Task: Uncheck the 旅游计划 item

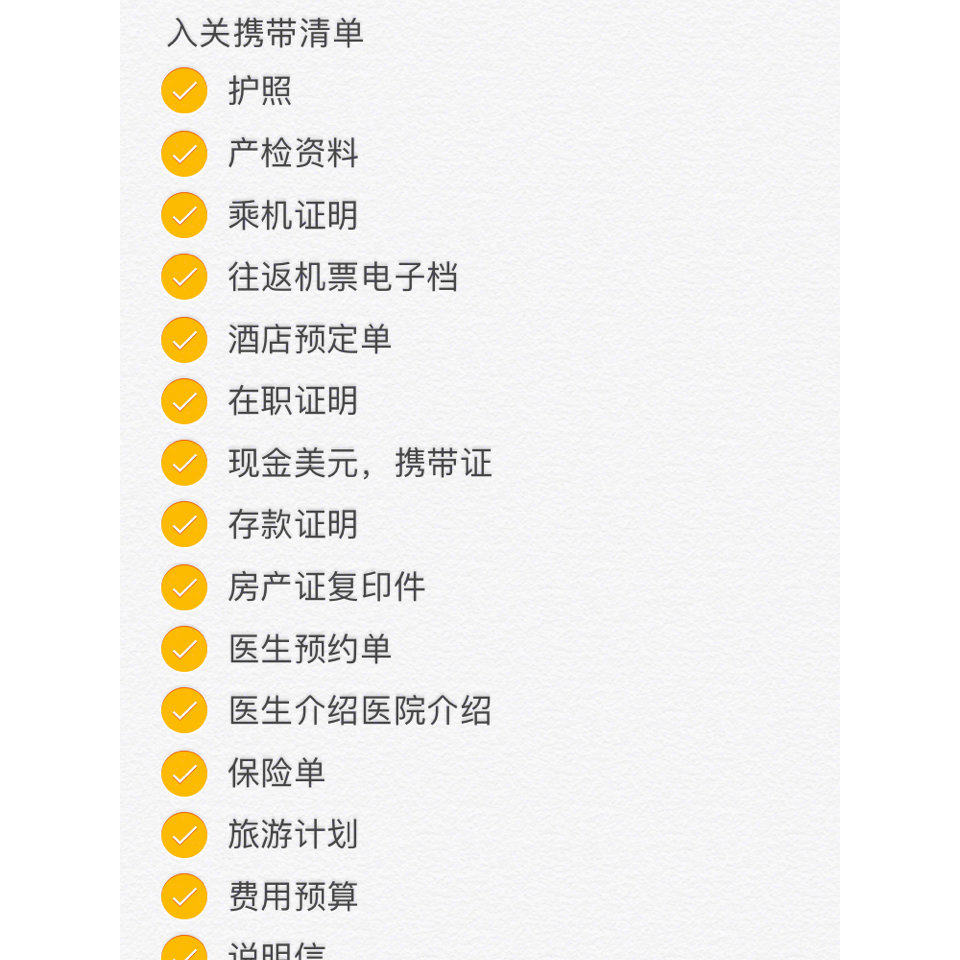Action: 184,835
